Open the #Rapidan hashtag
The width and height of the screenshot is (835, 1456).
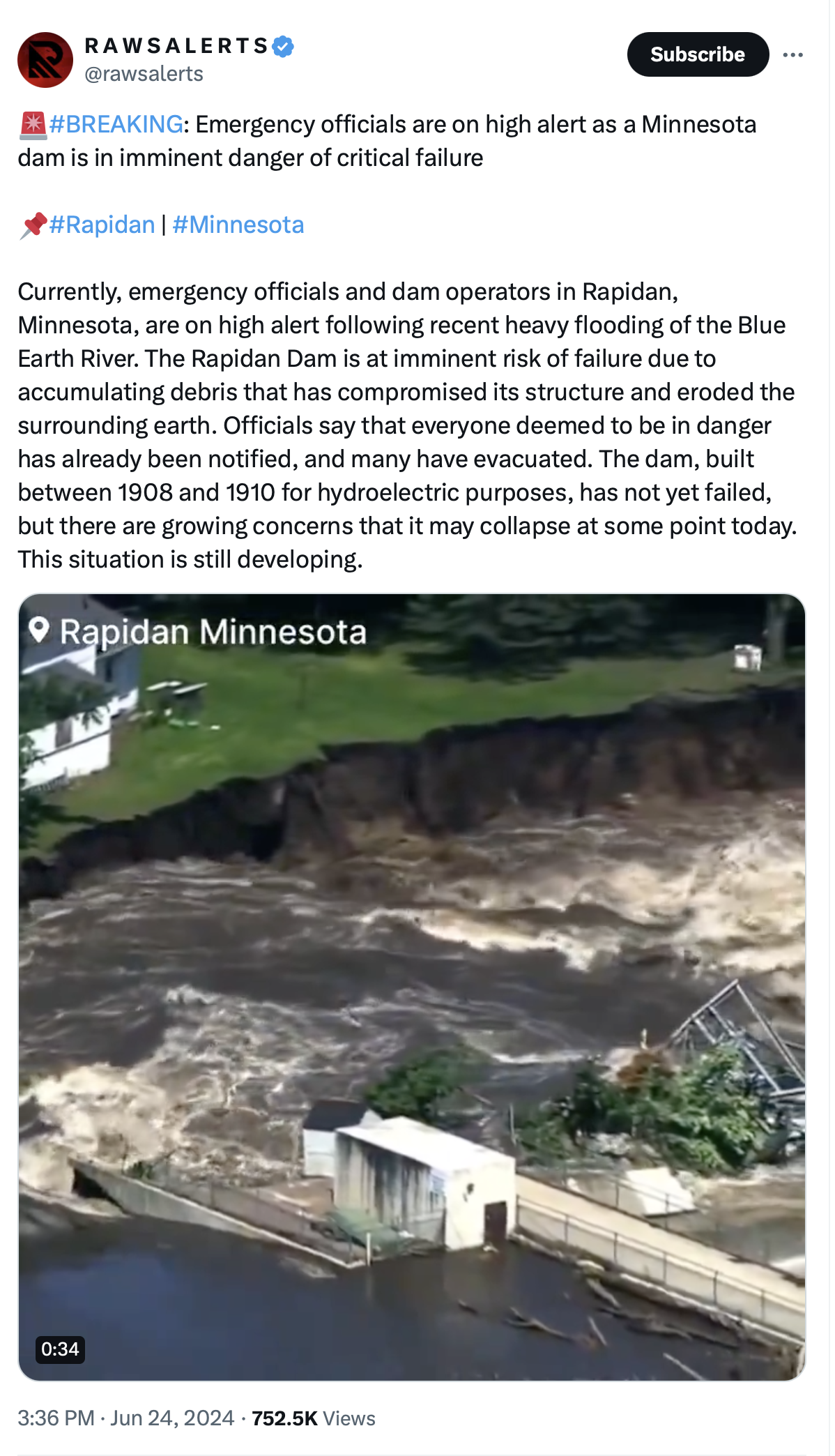(x=102, y=225)
